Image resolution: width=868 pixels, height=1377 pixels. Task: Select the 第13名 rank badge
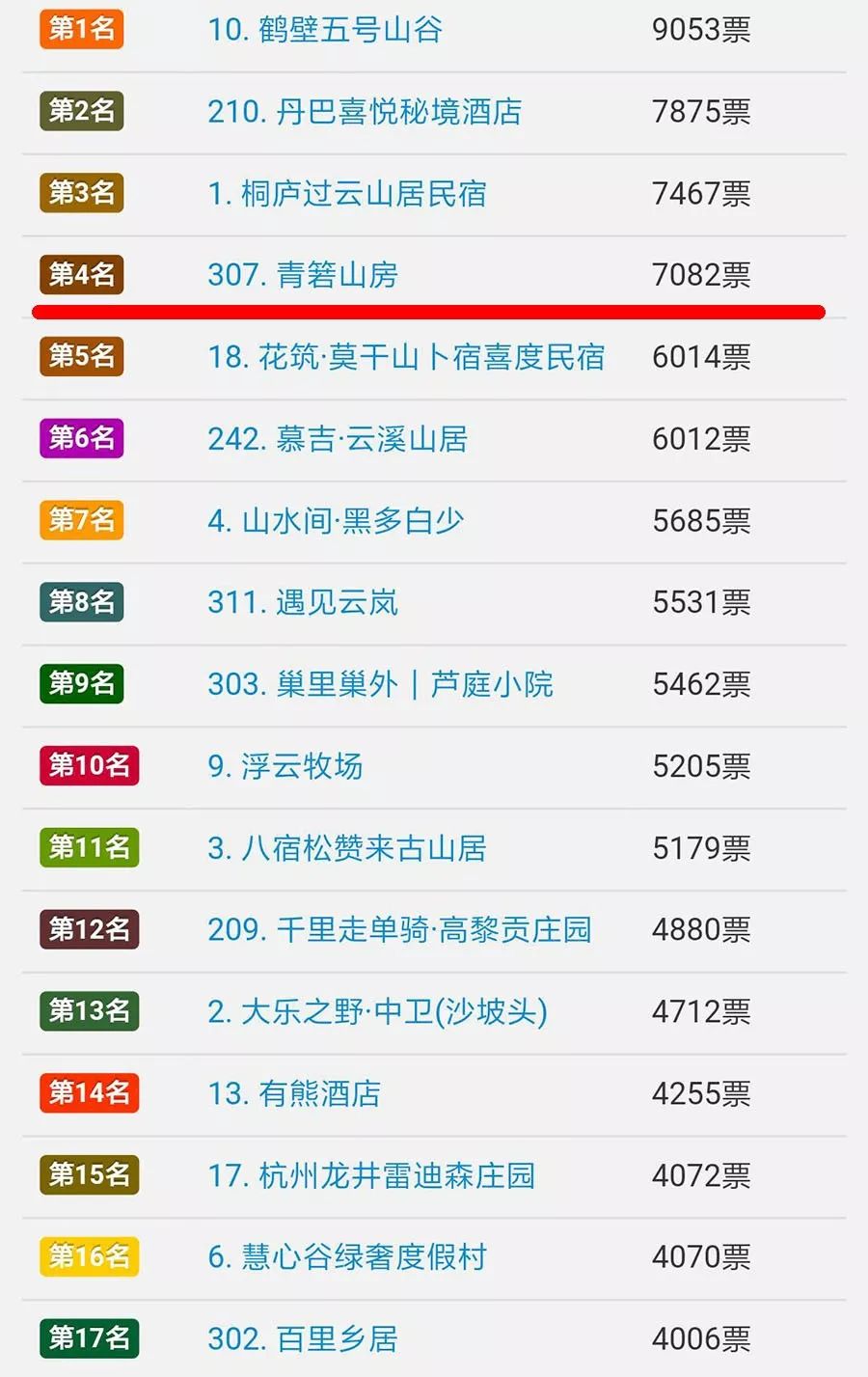pyautogui.click(x=88, y=1011)
